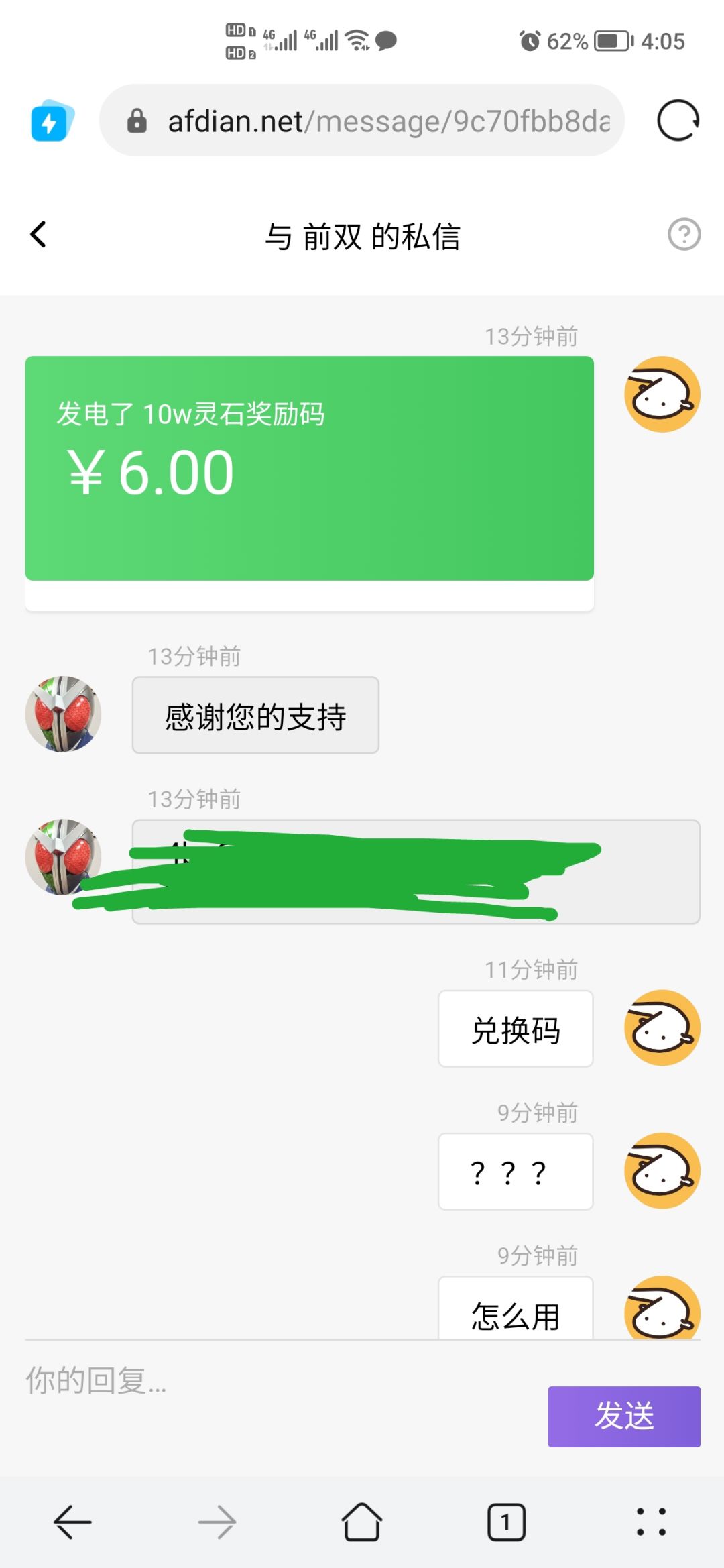This screenshot has height=1568, width=724.
Task: Go to the browser home page
Action: [362, 1522]
